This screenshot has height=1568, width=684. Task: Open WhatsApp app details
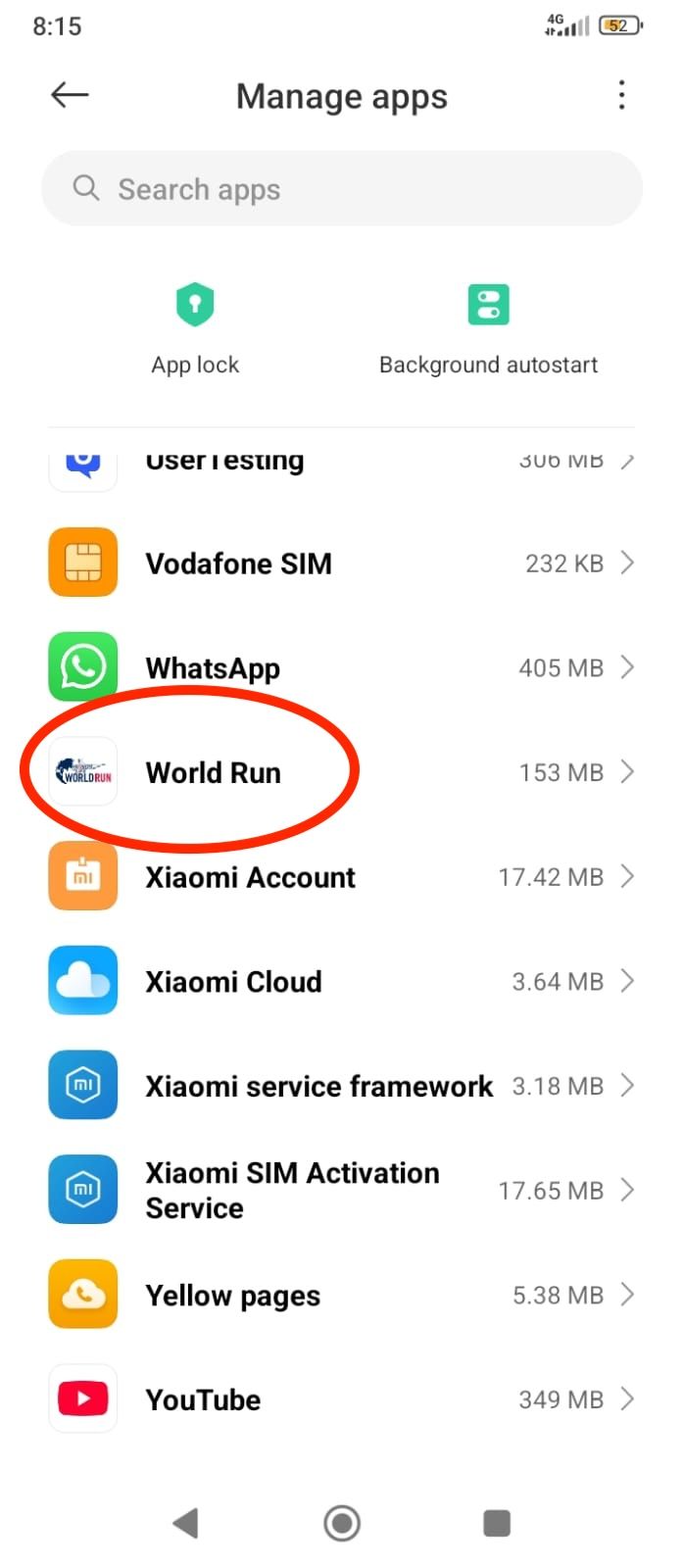point(341,667)
